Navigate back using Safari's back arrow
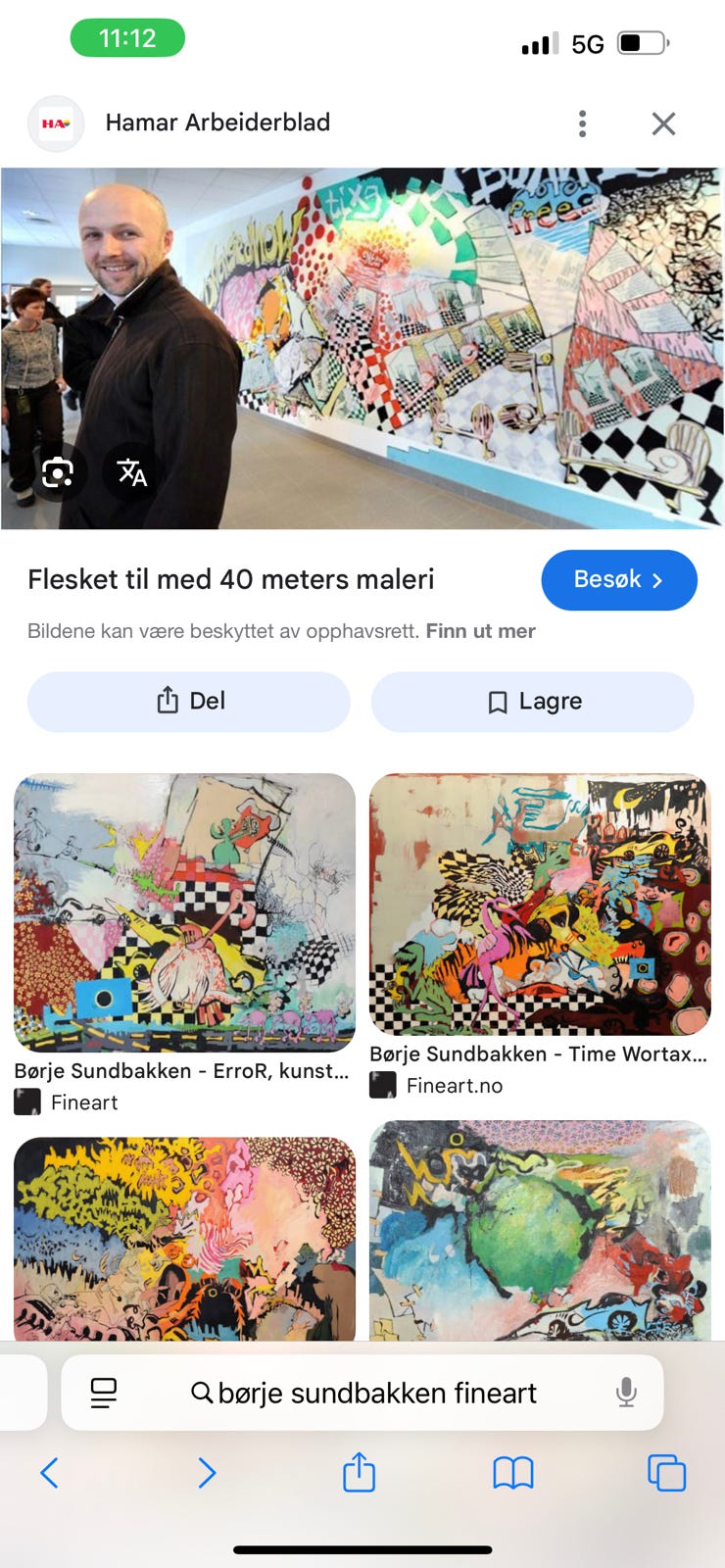The height and width of the screenshot is (1568, 725). click(x=50, y=1472)
